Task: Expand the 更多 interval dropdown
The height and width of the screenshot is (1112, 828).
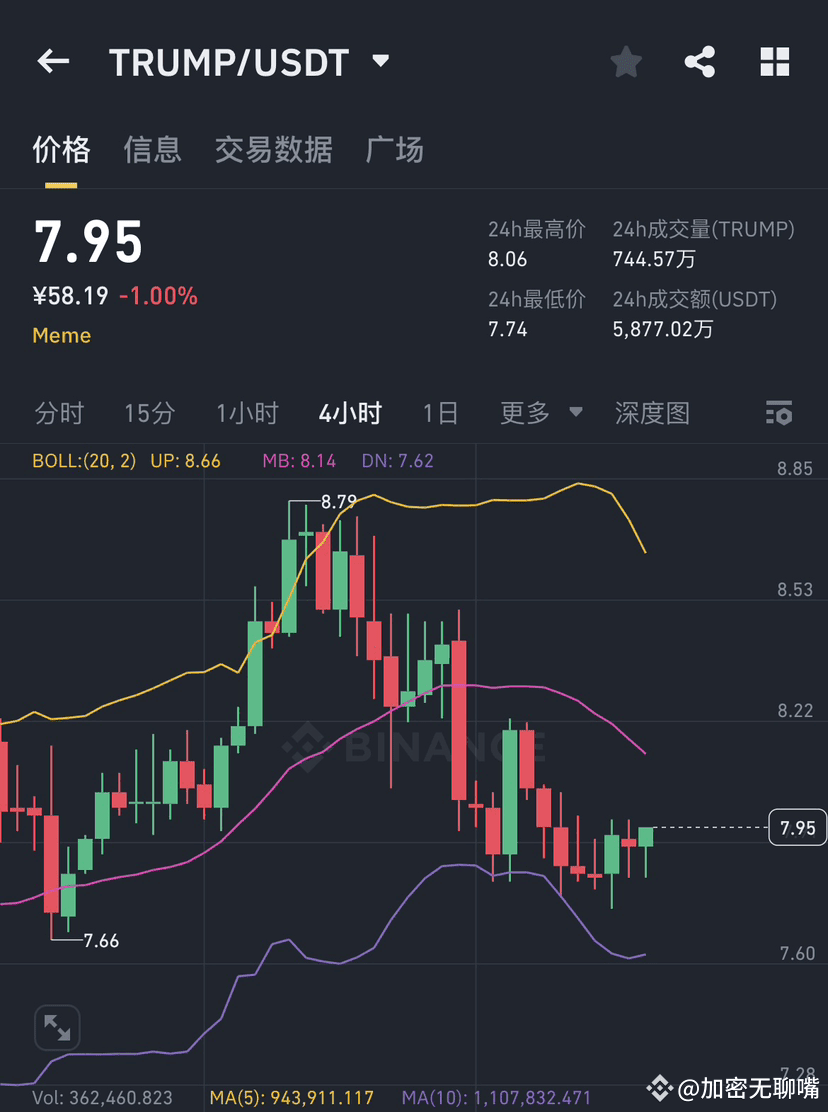Action: click(x=540, y=413)
